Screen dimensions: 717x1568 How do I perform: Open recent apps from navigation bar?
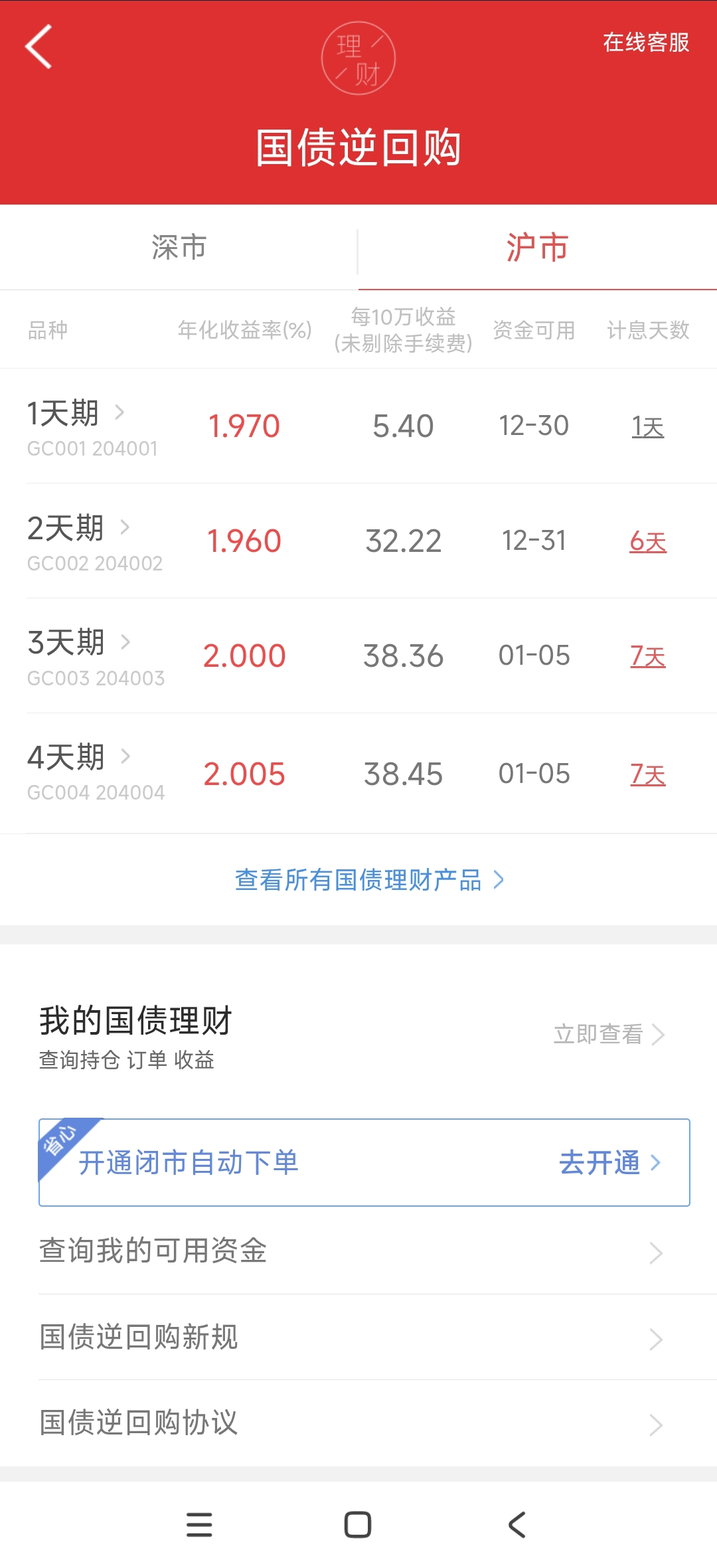(x=199, y=1525)
